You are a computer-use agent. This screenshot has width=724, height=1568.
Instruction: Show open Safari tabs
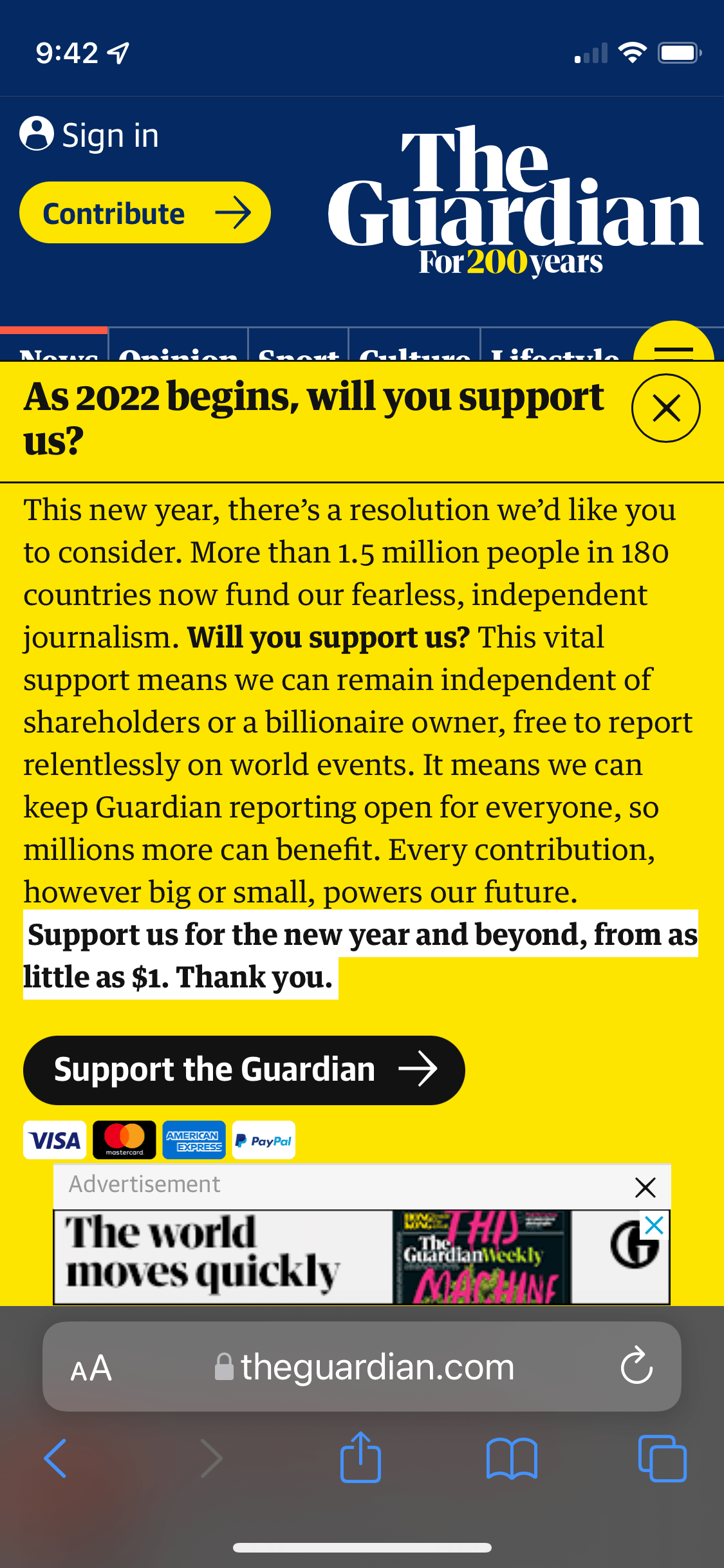pyautogui.click(x=662, y=1458)
